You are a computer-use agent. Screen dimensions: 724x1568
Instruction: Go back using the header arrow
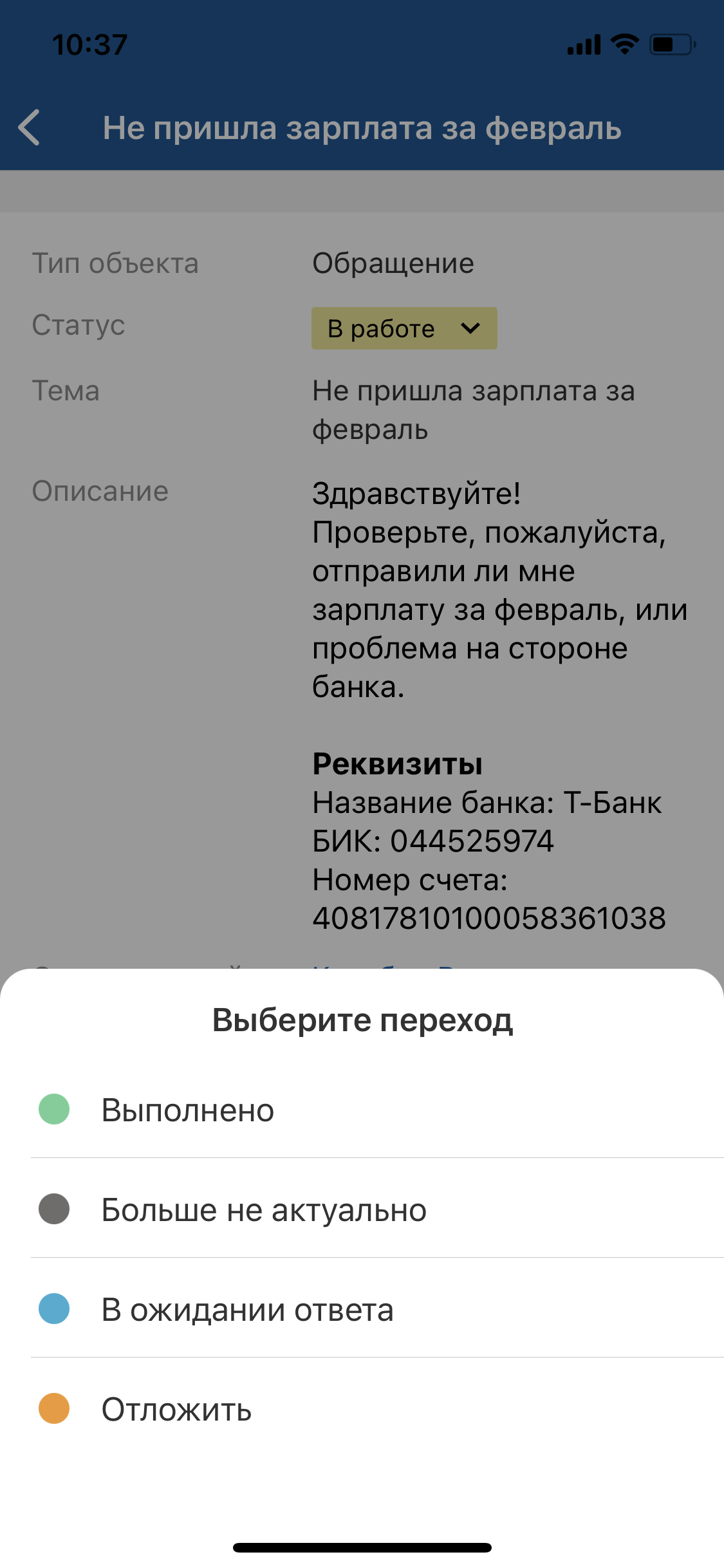tap(30, 127)
